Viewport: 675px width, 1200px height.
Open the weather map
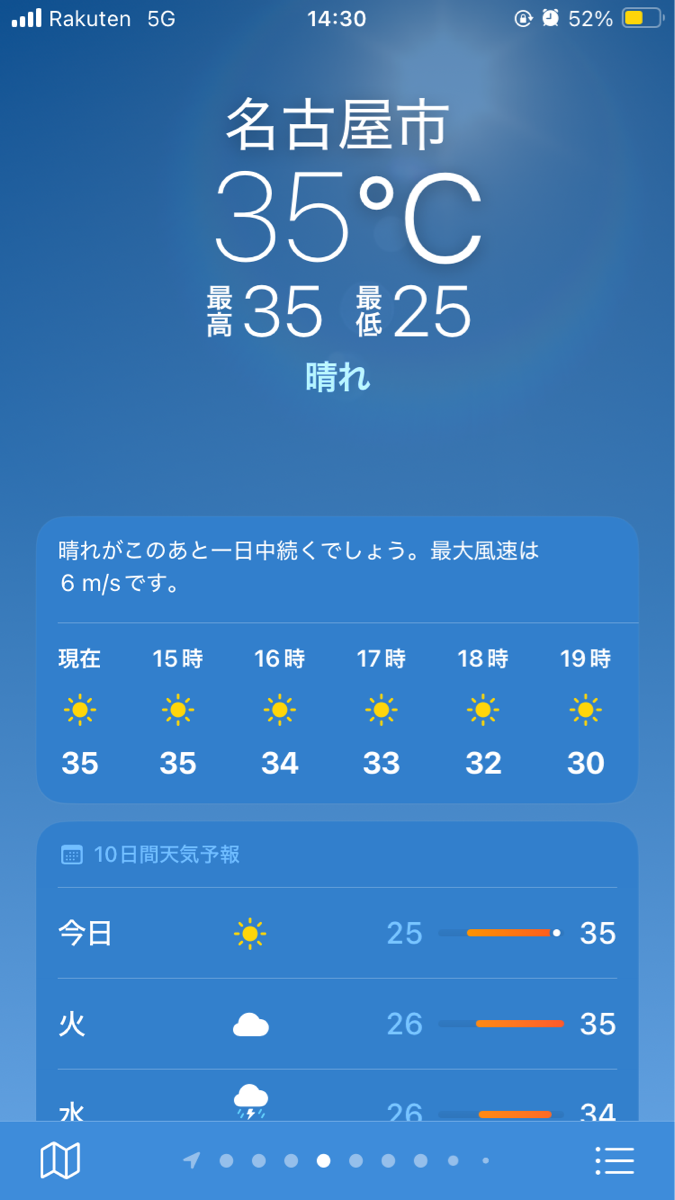click(60, 1161)
